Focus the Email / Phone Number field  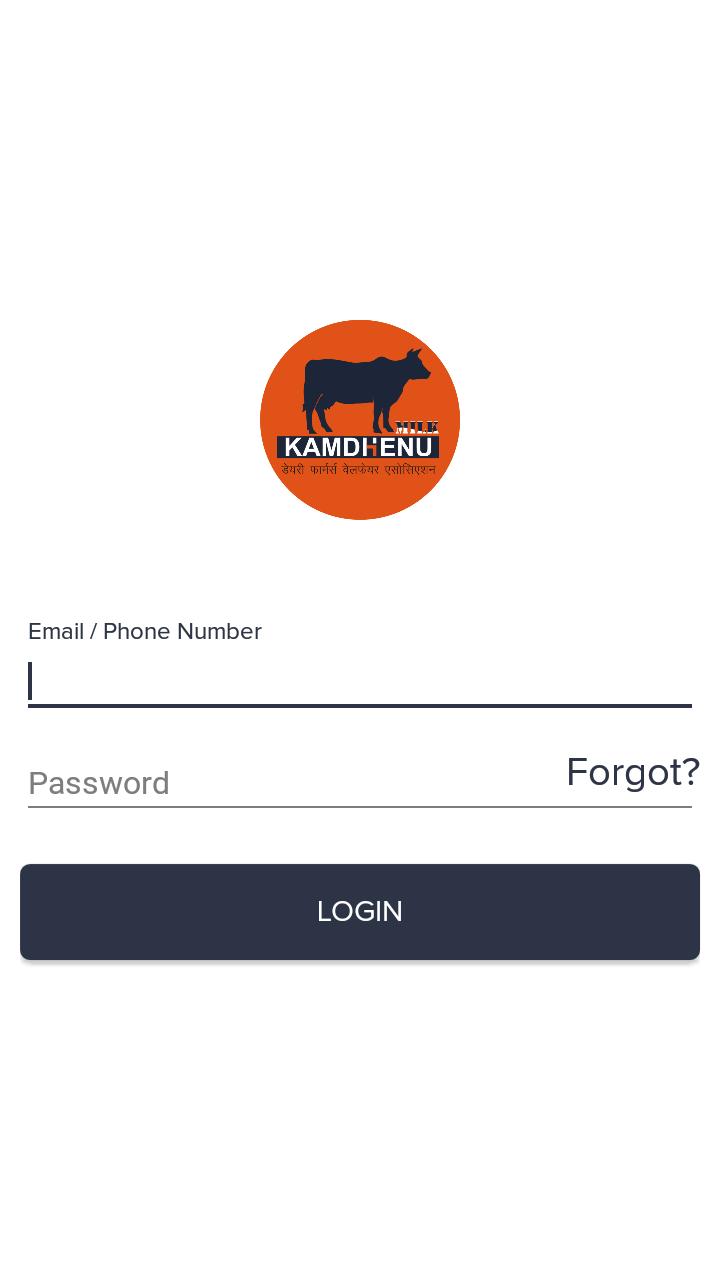(x=360, y=682)
